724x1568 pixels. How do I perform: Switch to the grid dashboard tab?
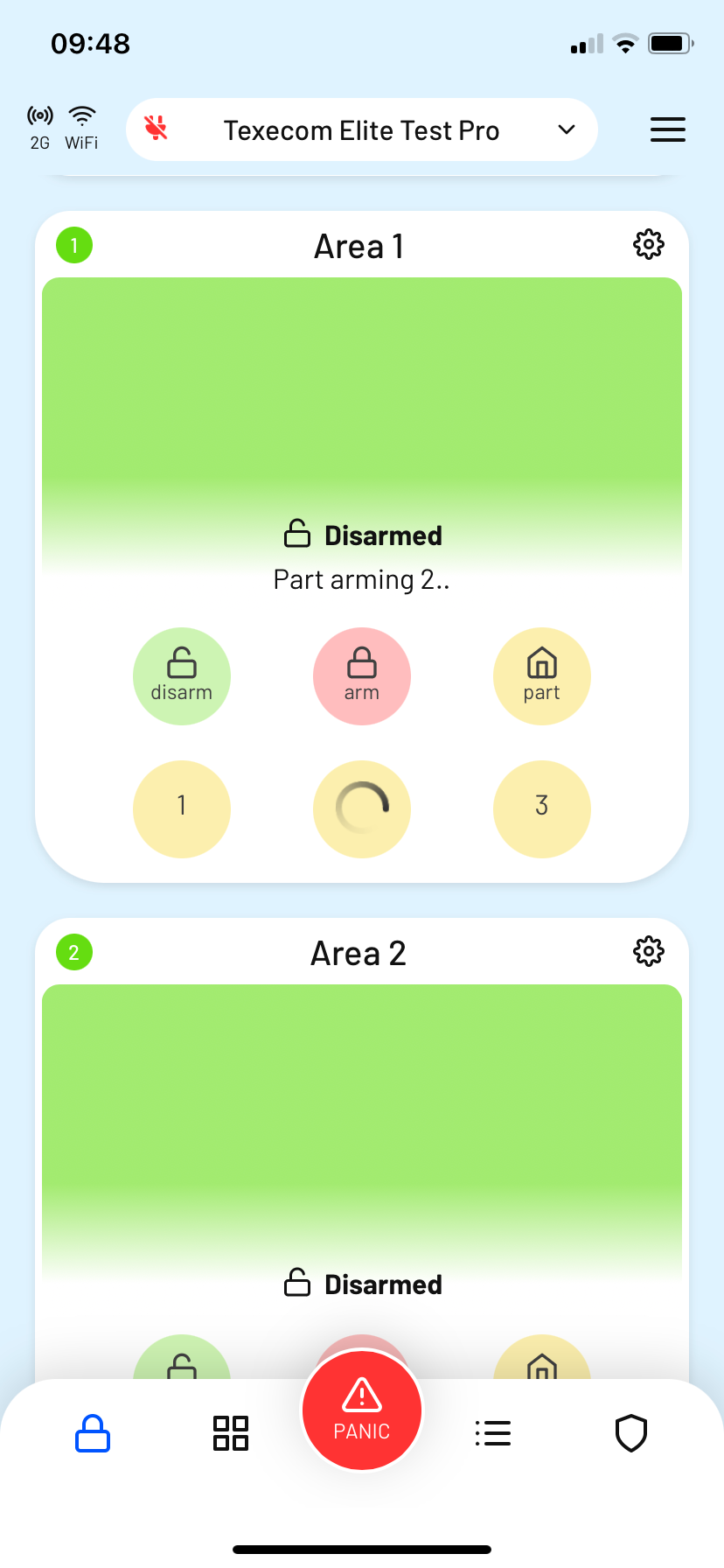231,1433
